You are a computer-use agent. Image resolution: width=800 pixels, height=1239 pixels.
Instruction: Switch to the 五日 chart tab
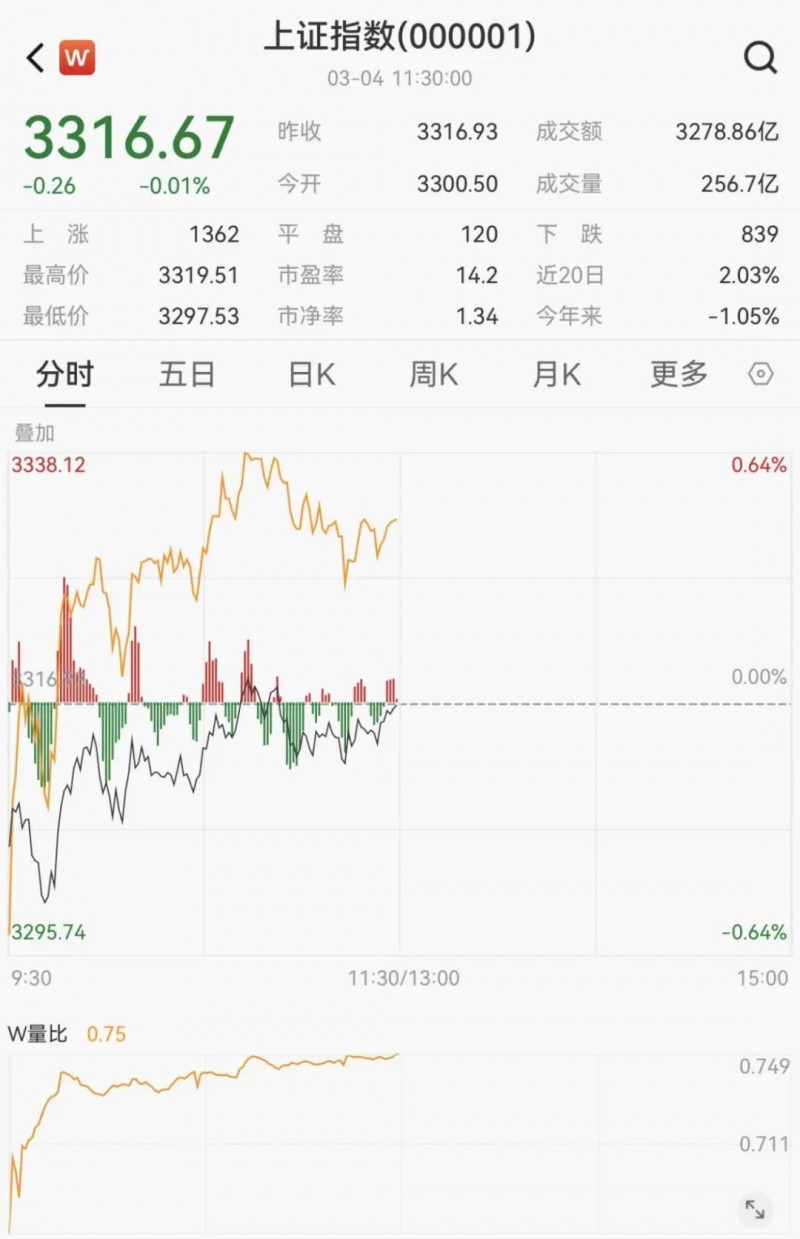[187, 375]
